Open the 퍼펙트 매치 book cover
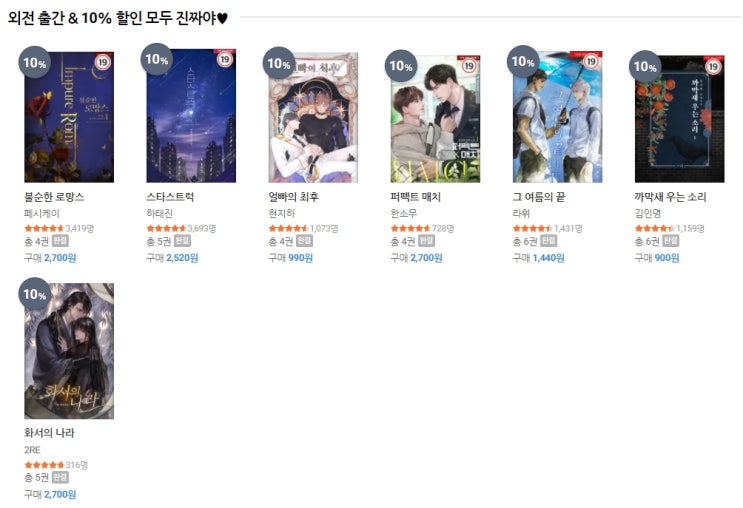 pos(435,118)
